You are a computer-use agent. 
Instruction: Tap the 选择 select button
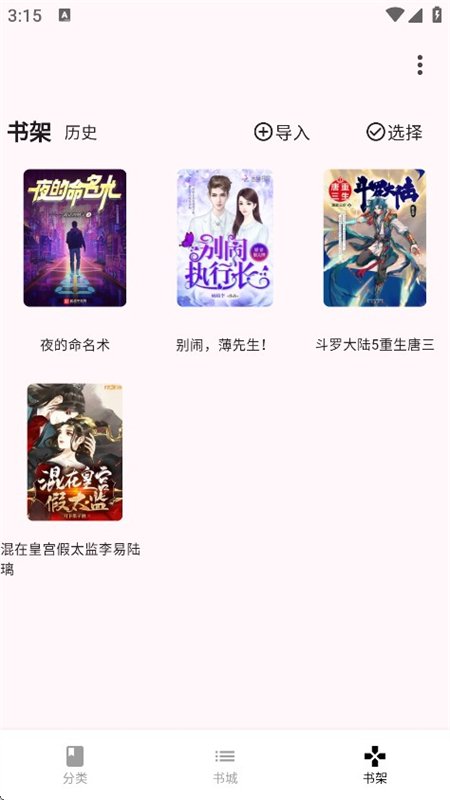click(x=394, y=132)
